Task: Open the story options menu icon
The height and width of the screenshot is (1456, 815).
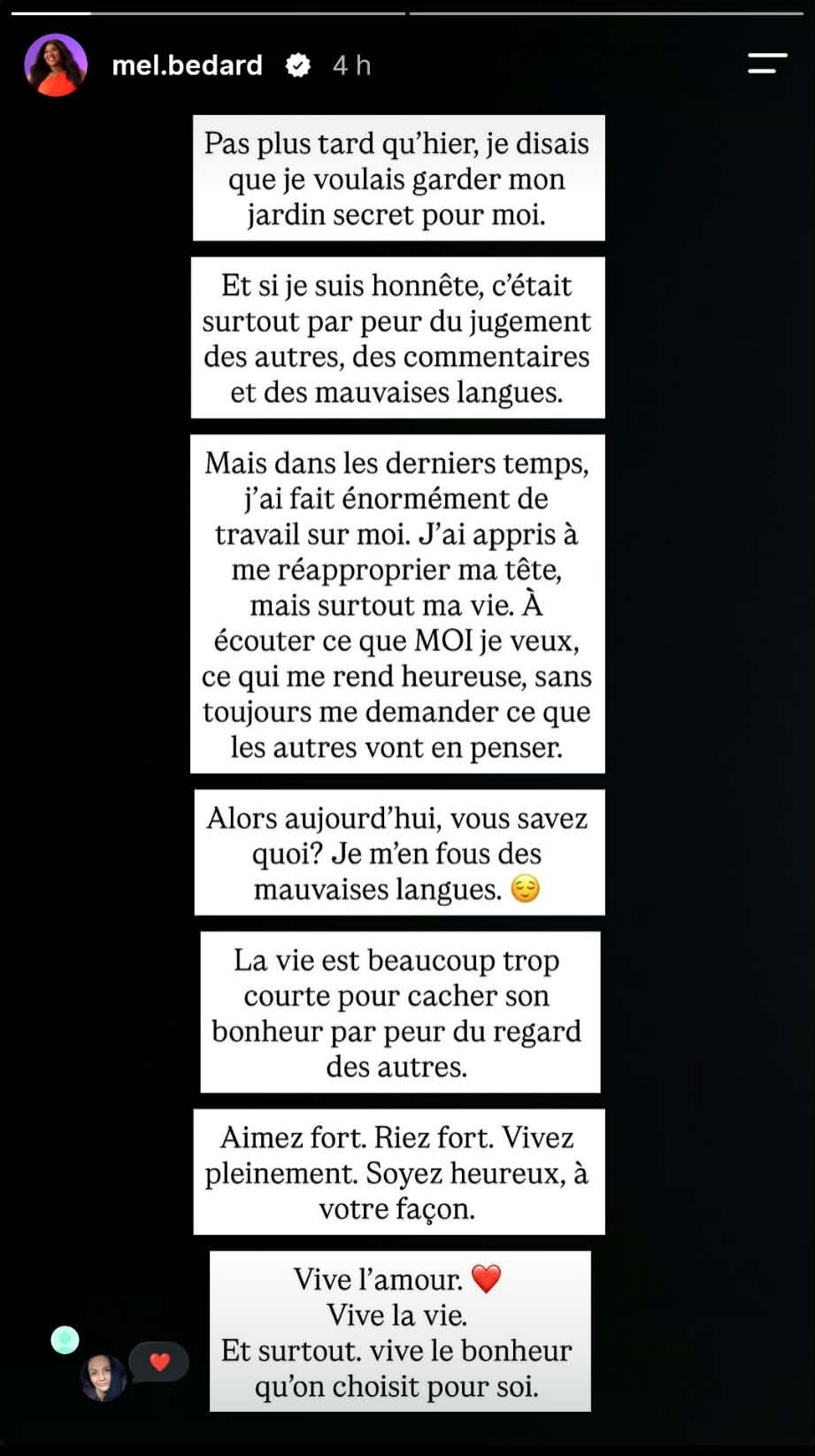Action: tap(767, 64)
